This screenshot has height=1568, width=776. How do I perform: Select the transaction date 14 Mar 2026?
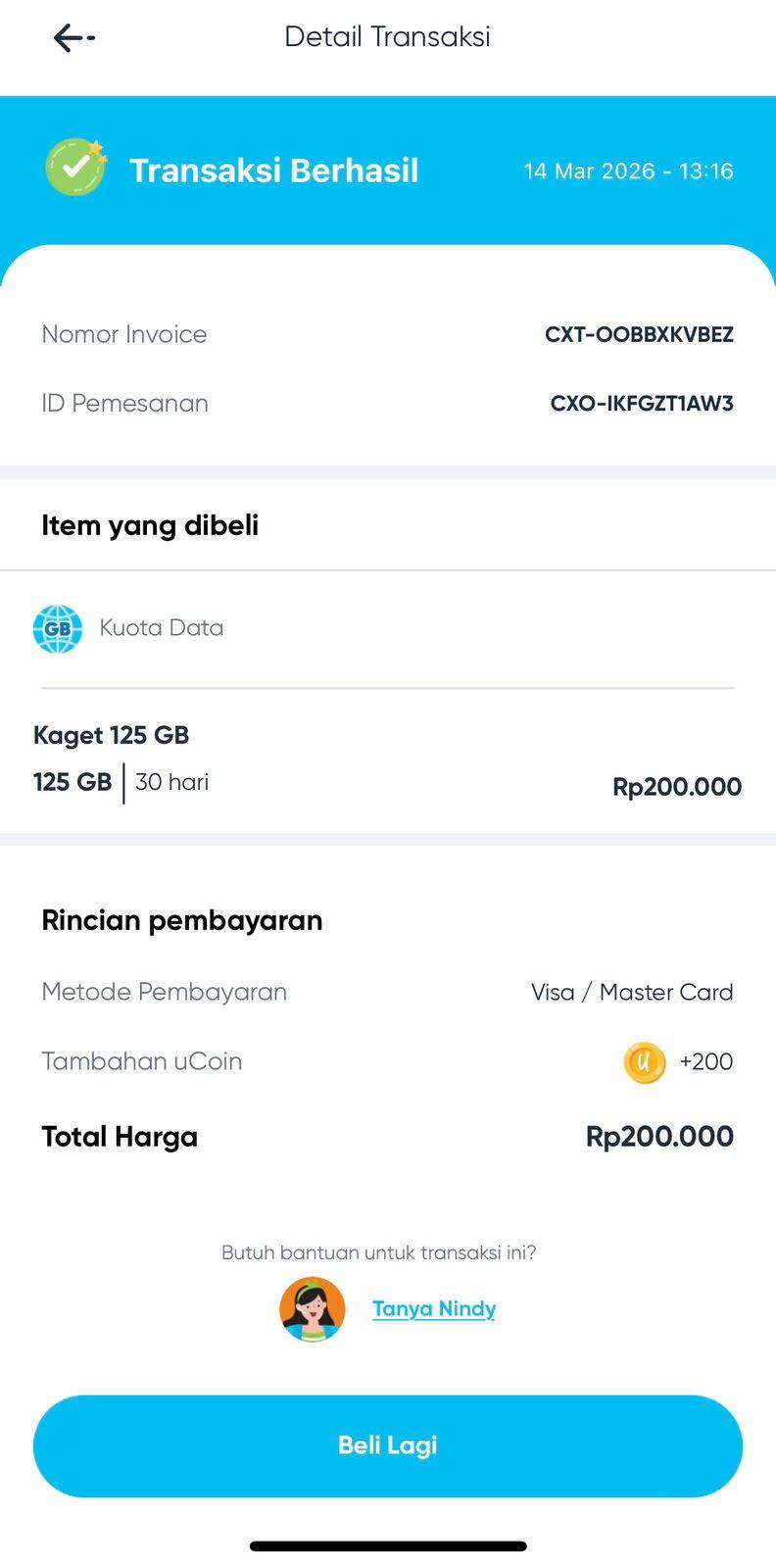pos(628,170)
